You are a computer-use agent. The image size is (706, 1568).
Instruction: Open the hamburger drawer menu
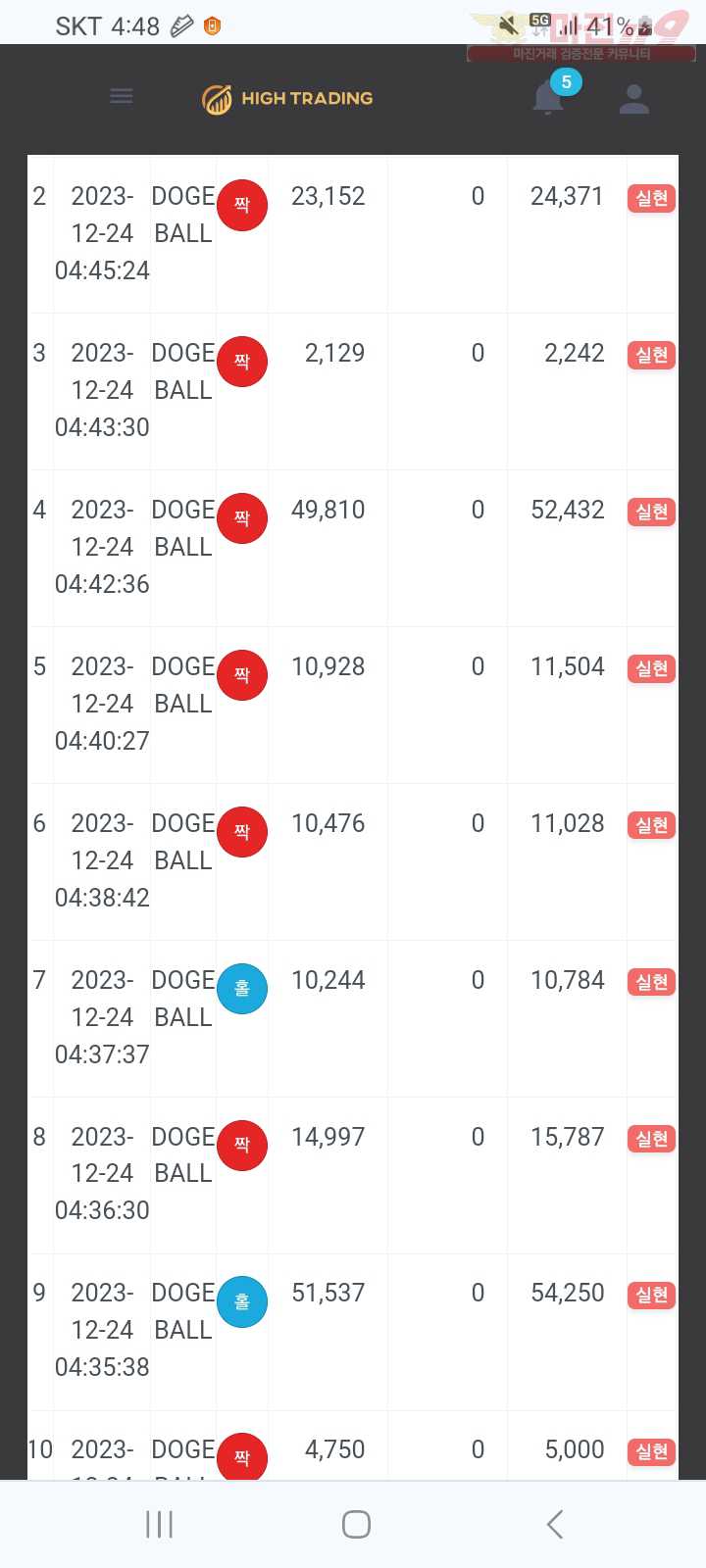click(x=122, y=96)
